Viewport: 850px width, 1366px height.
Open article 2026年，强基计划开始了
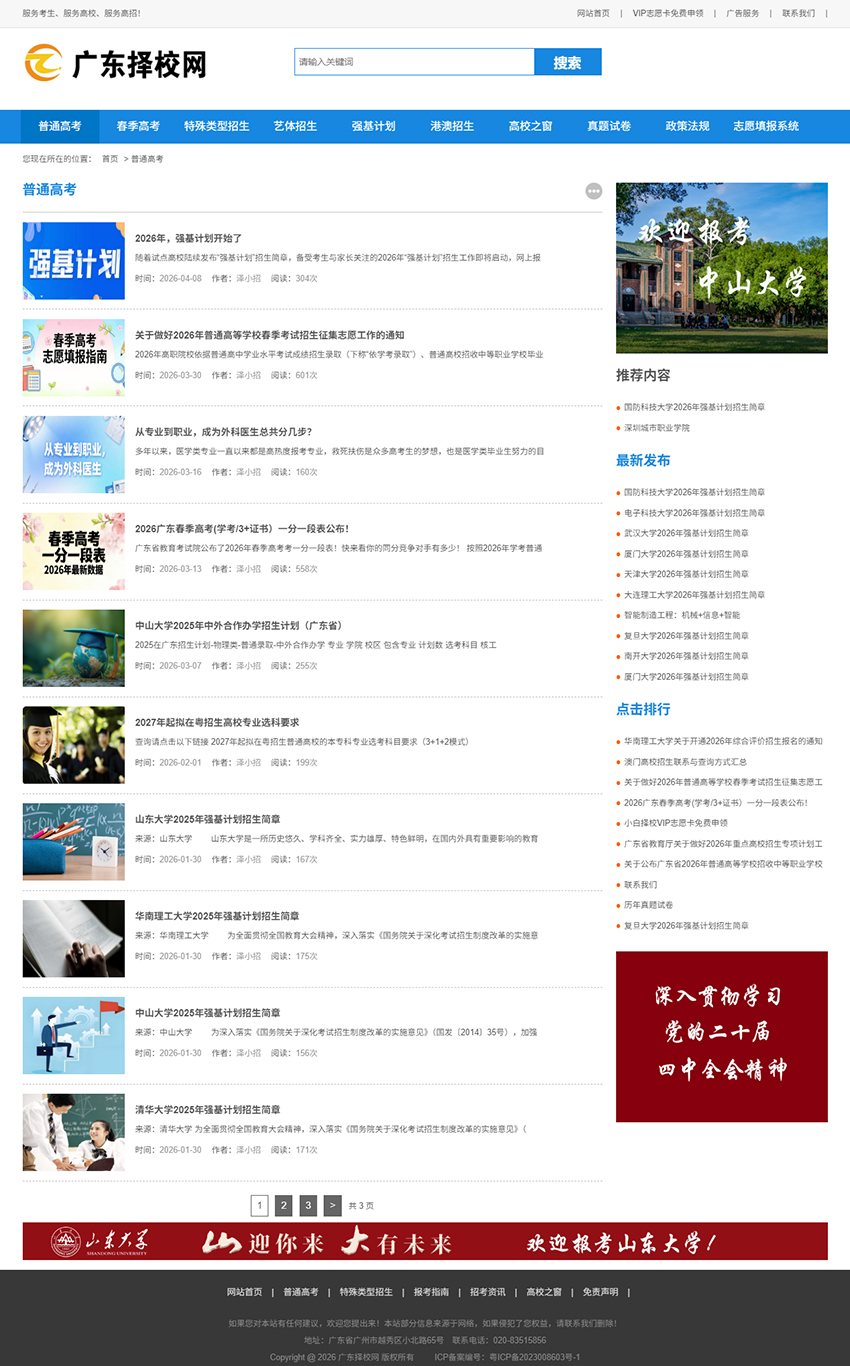pyautogui.click(x=189, y=238)
